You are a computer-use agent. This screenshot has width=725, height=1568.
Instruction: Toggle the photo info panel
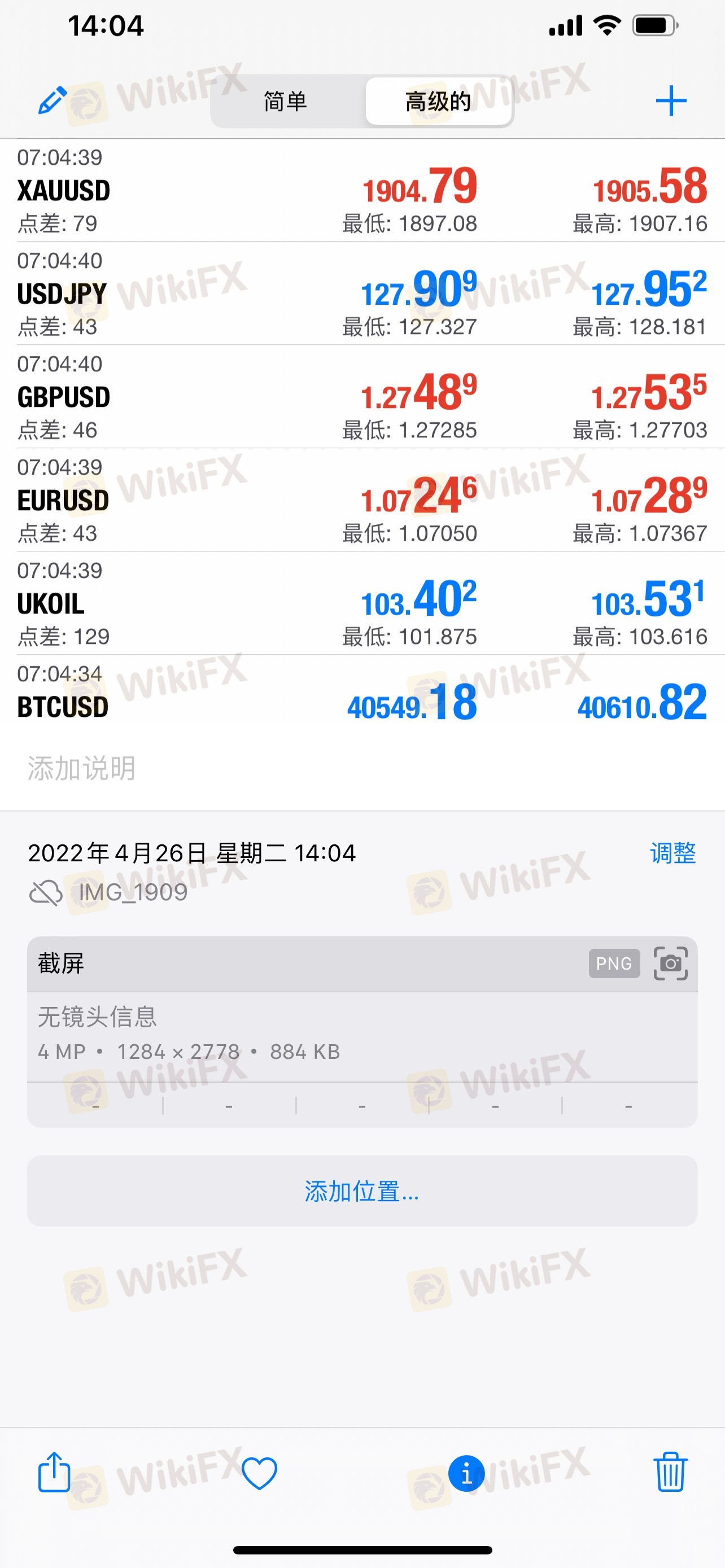point(466,1474)
